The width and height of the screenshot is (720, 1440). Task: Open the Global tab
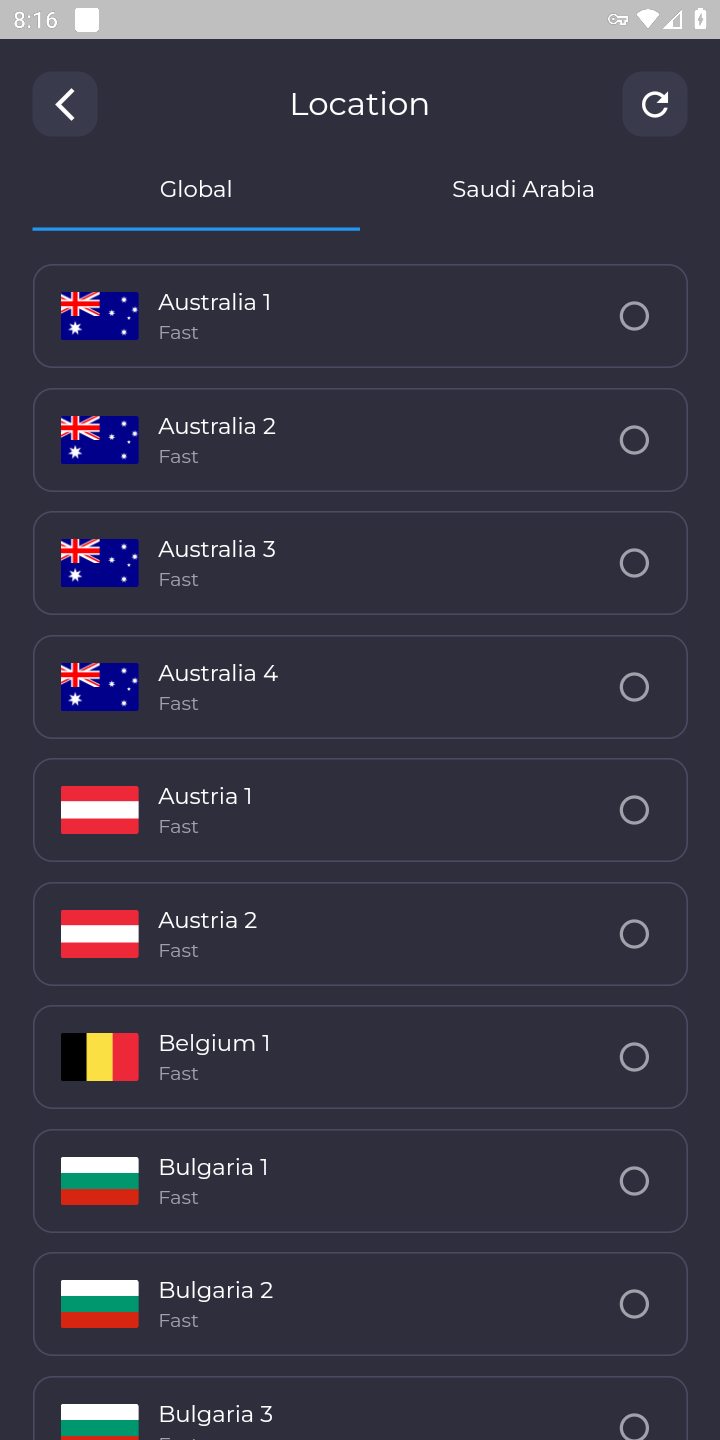coord(196,190)
